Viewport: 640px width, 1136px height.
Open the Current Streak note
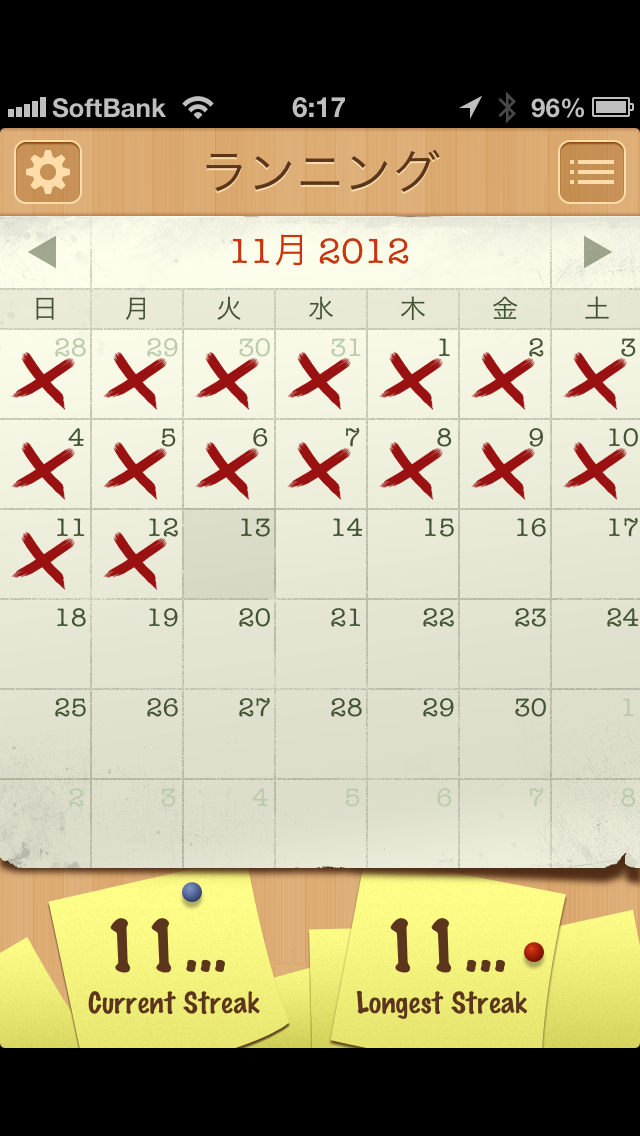click(x=170, y=965)
